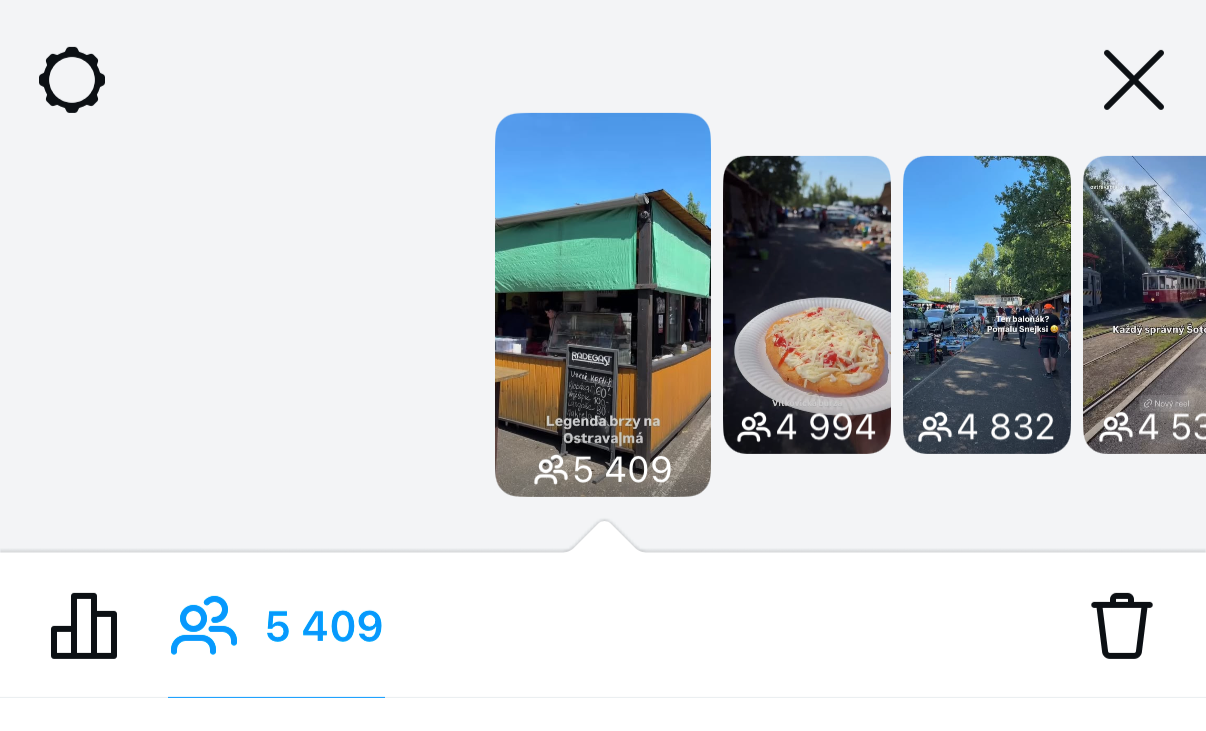Delete this story with trash icon
Screen dimensions: 1206x731
point(1121,627)
